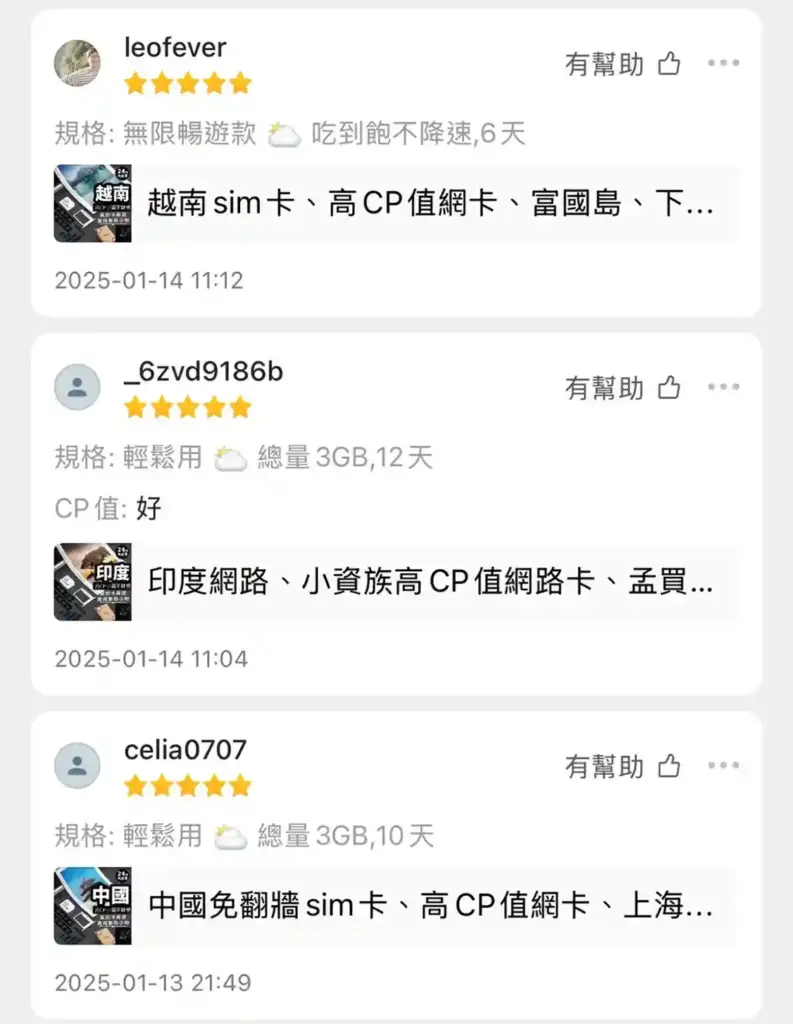Click the thumbs-up icon next to leofever's review
793x1024 pixels.
click(x=667, y=63)
